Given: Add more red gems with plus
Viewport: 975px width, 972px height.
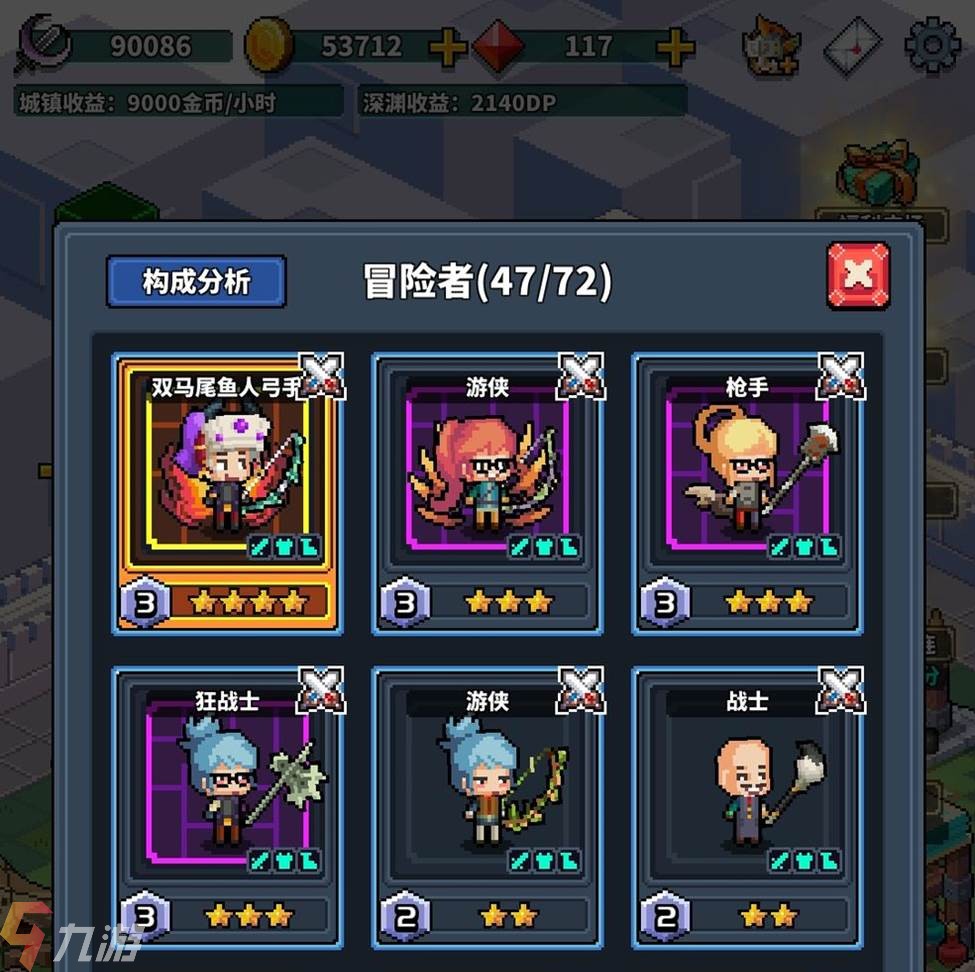Looking at the screenshot, I should pos(677,47).
